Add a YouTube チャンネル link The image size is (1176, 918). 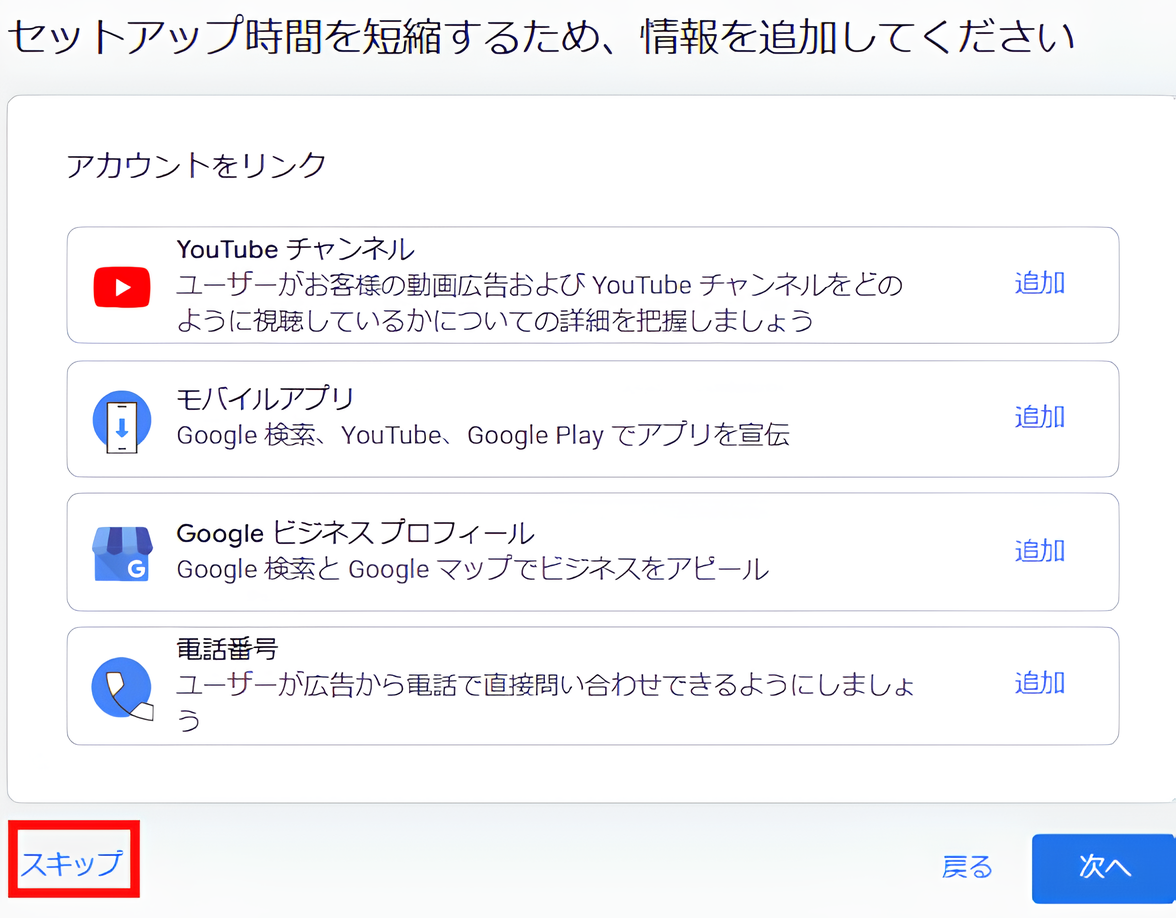coord(1040,283)
